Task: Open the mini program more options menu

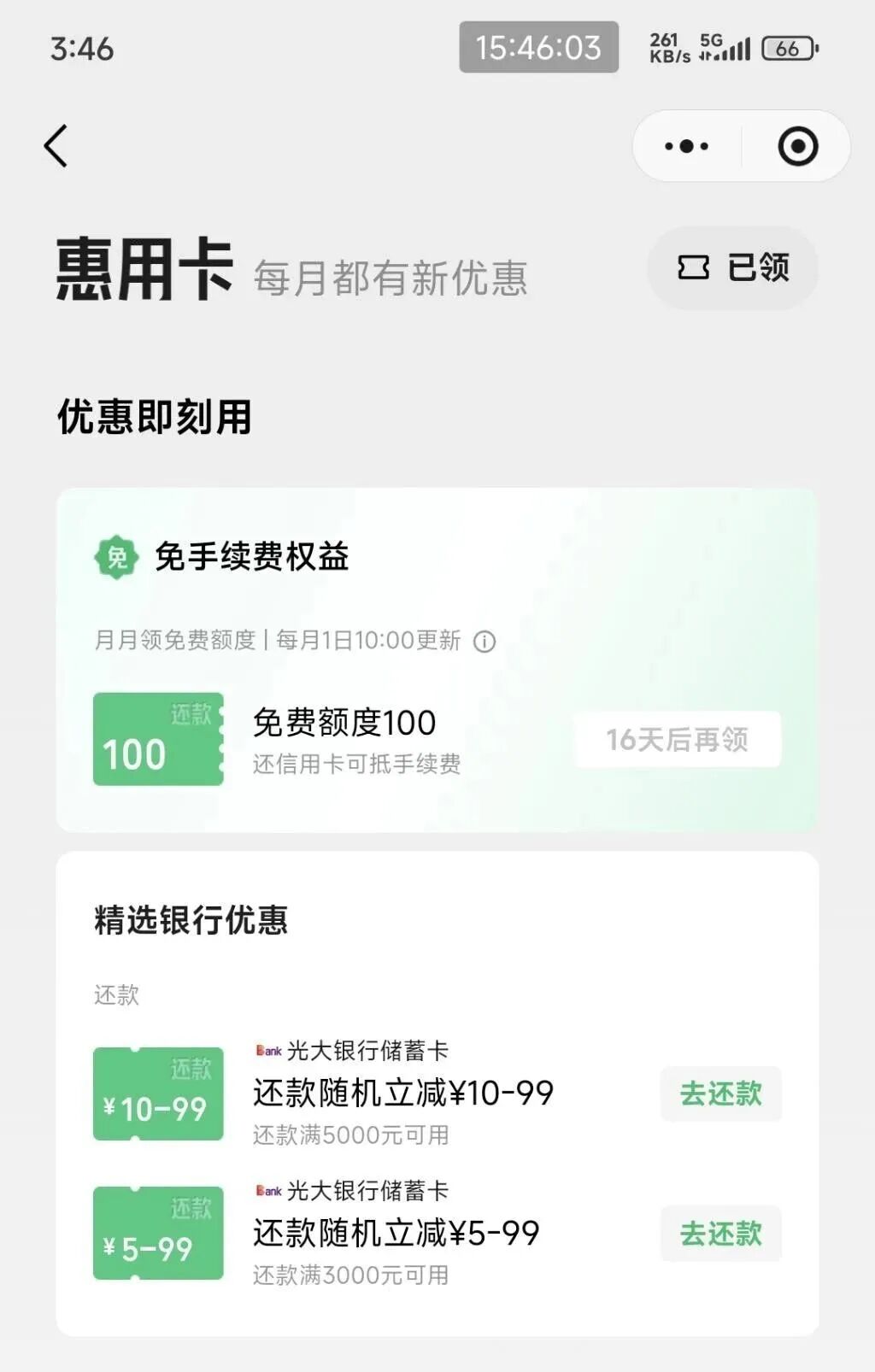Action: click(x=686, y=146)
